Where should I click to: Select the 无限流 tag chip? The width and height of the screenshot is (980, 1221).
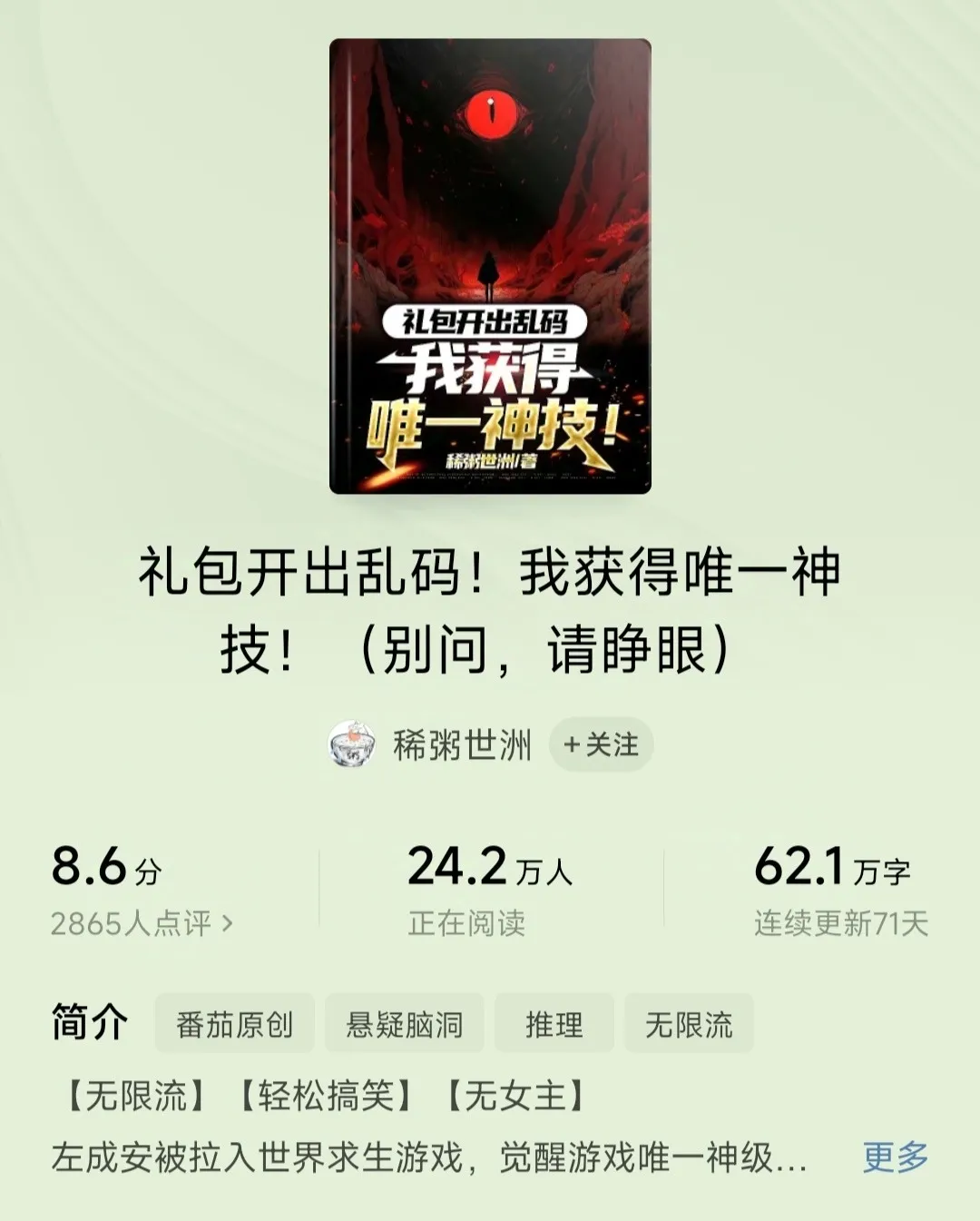[x=689, y=1025]
